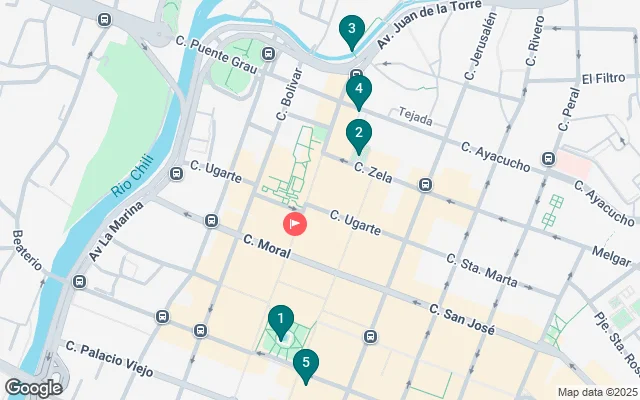
Task: Select the red flag marker
Action: coord(295,224)
